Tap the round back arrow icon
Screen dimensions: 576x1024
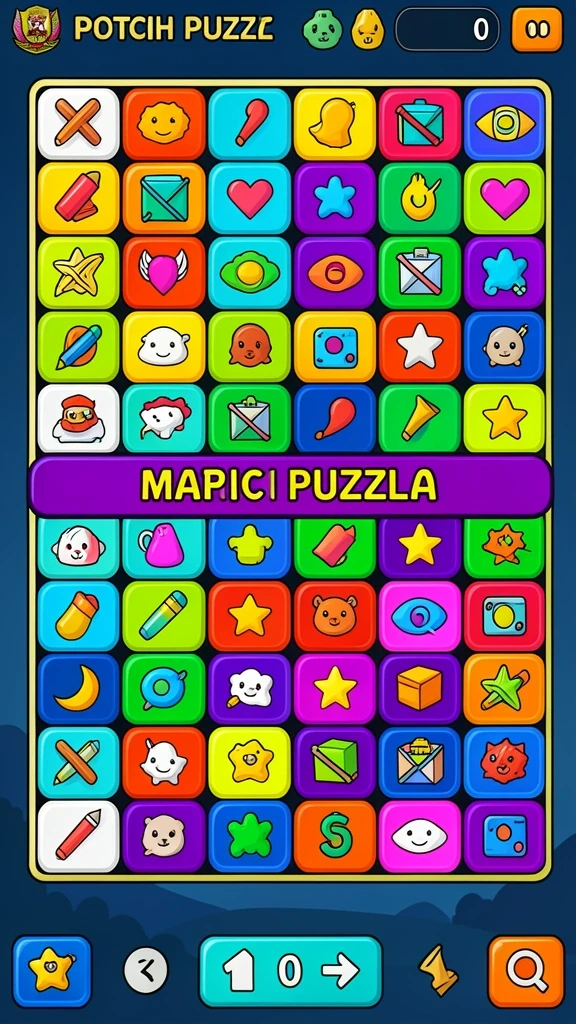[146, 970]
